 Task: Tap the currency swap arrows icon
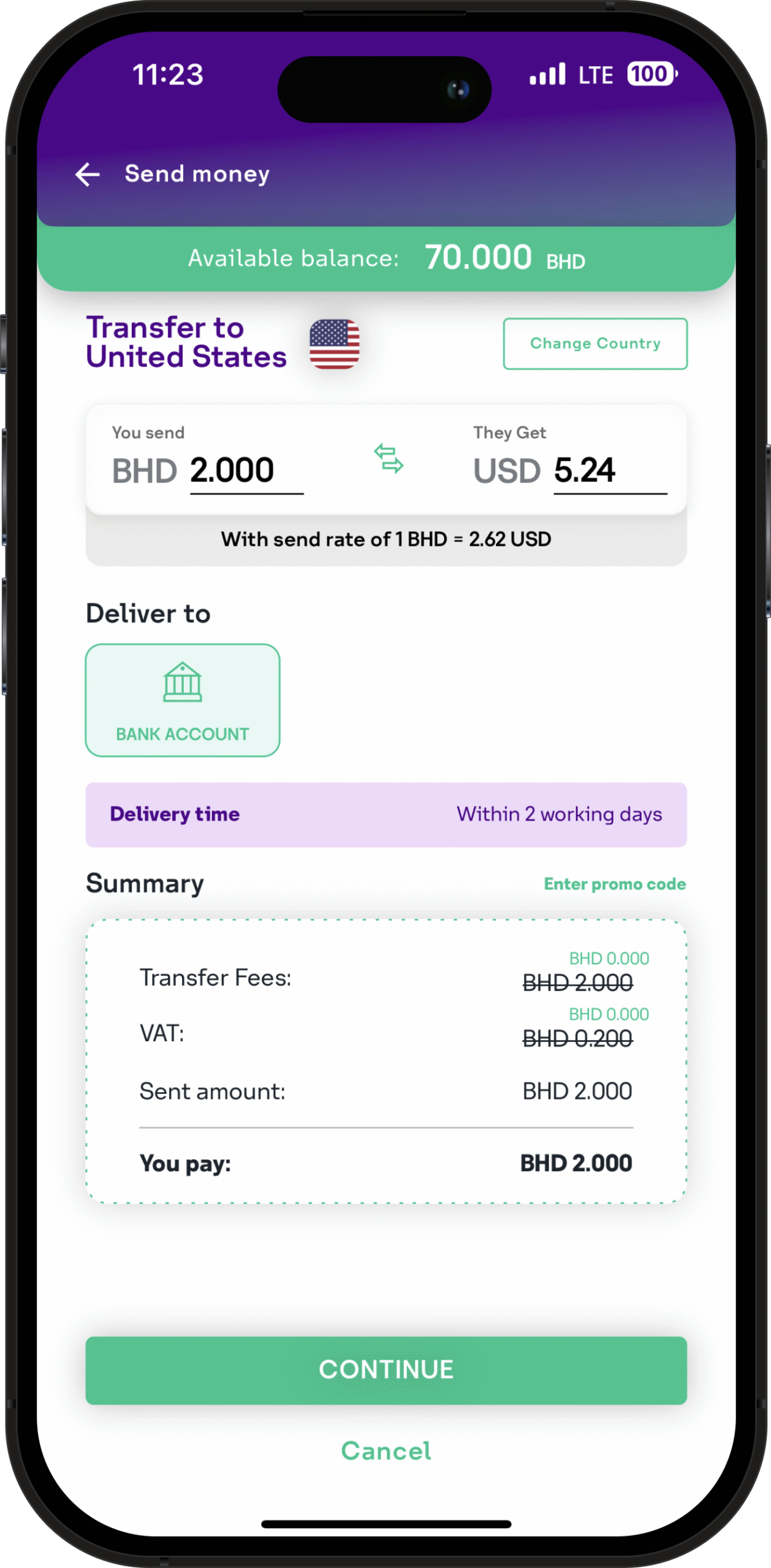coord(389,459)
